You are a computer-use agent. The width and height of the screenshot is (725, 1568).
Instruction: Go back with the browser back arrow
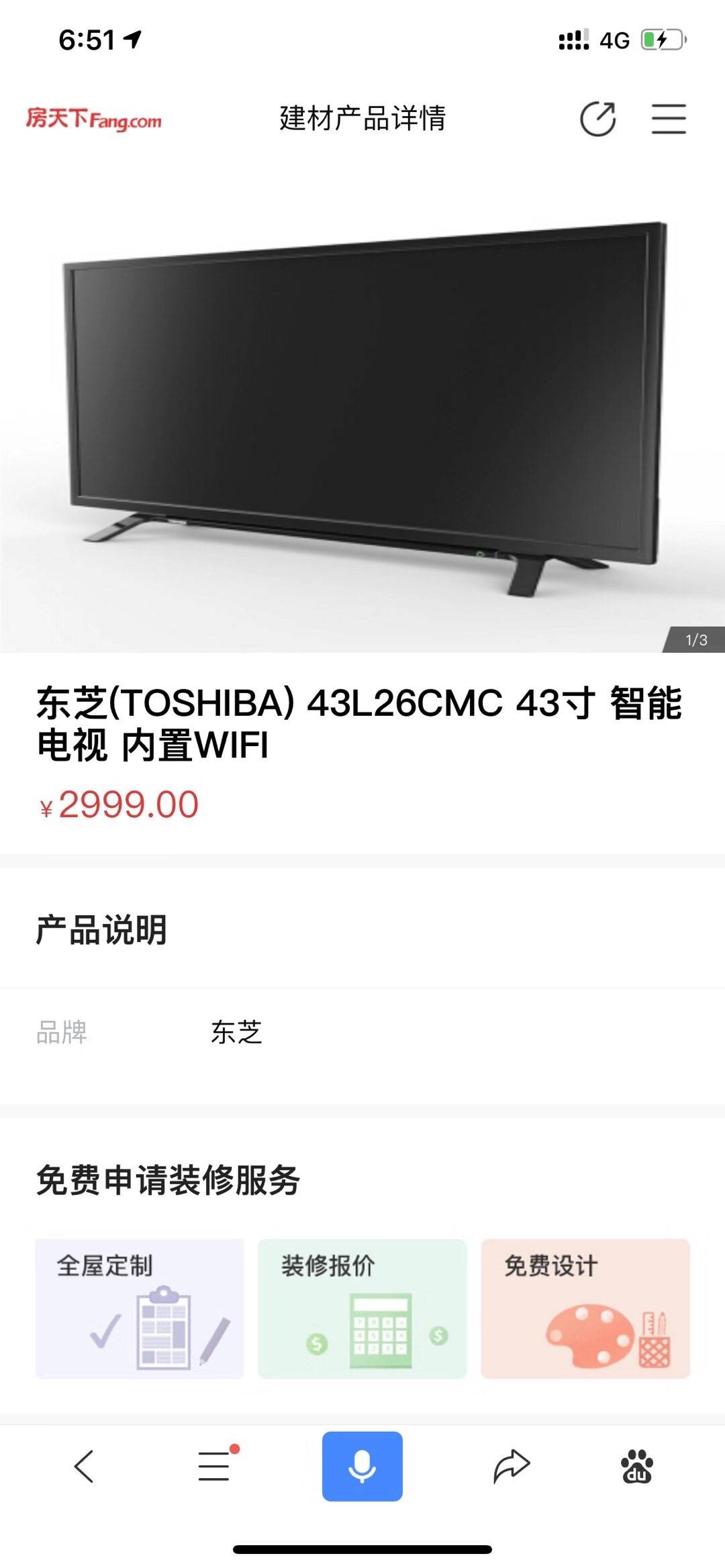click(84, 1467)
